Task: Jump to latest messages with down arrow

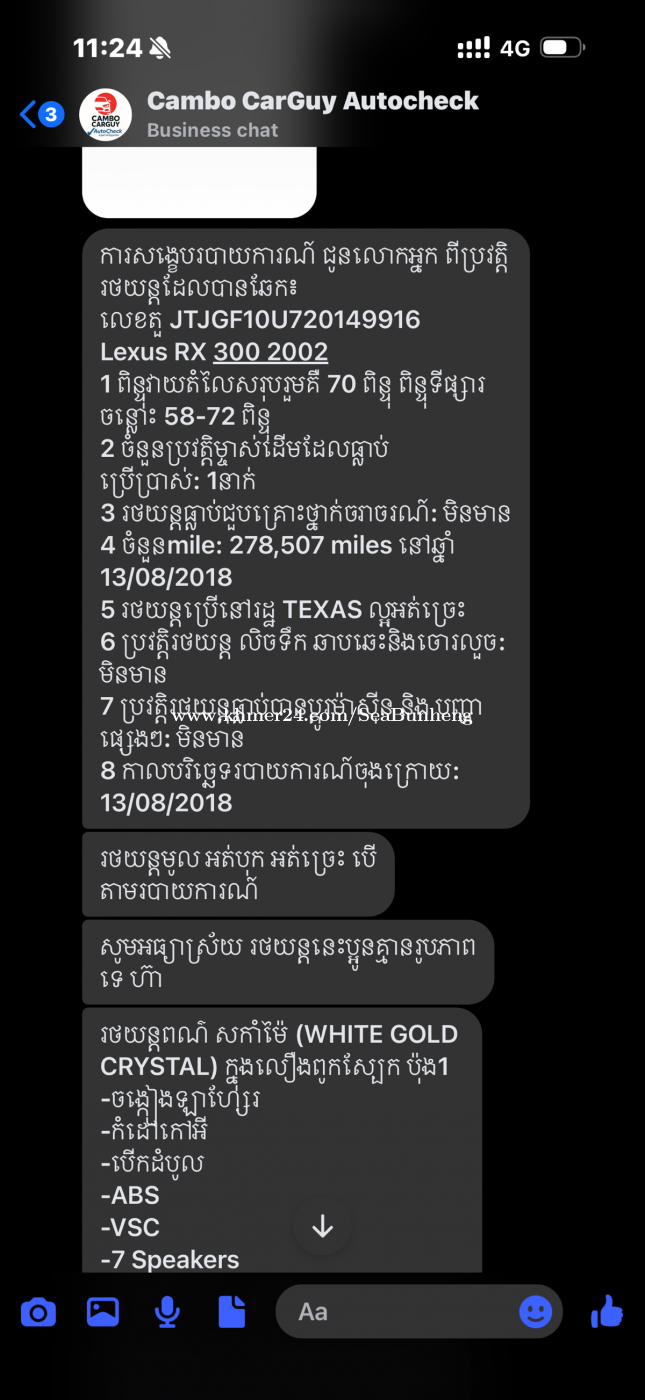Action: tap(322, 1226)
